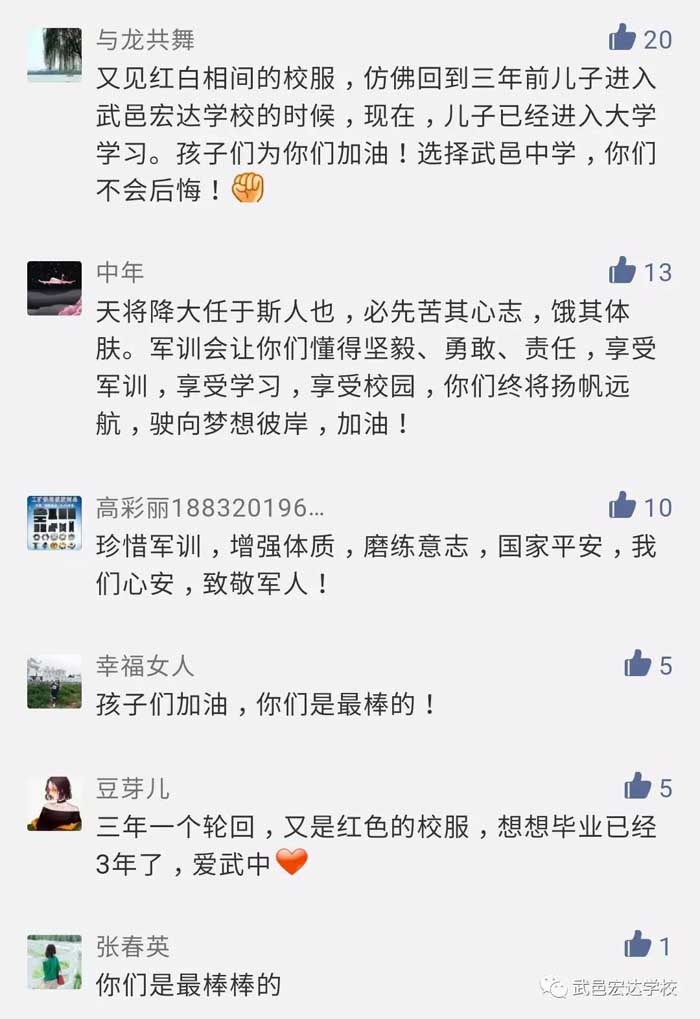The image size is (700, 1019).
Task: Like the comment by 与龙共舞
Action: click(623, 38)
